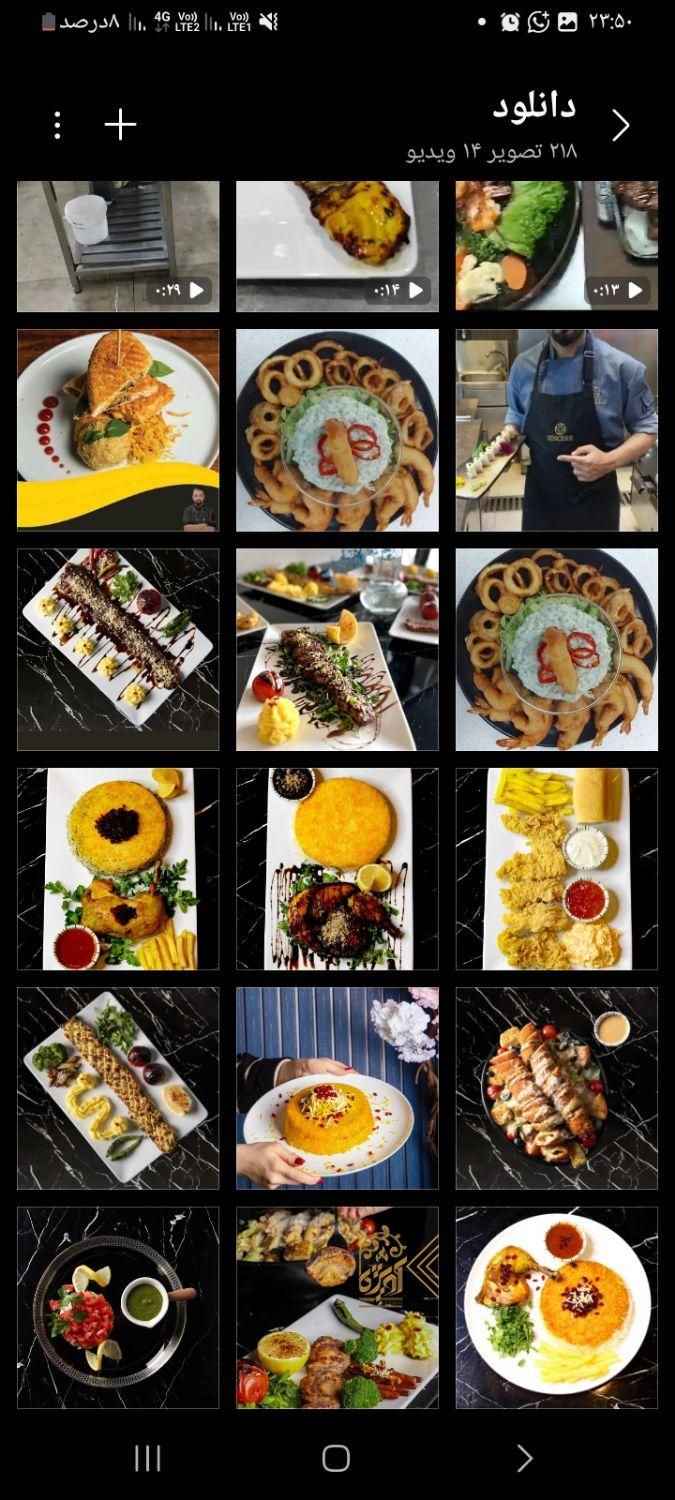View the braided kebab on white platter

point(118,1088)
